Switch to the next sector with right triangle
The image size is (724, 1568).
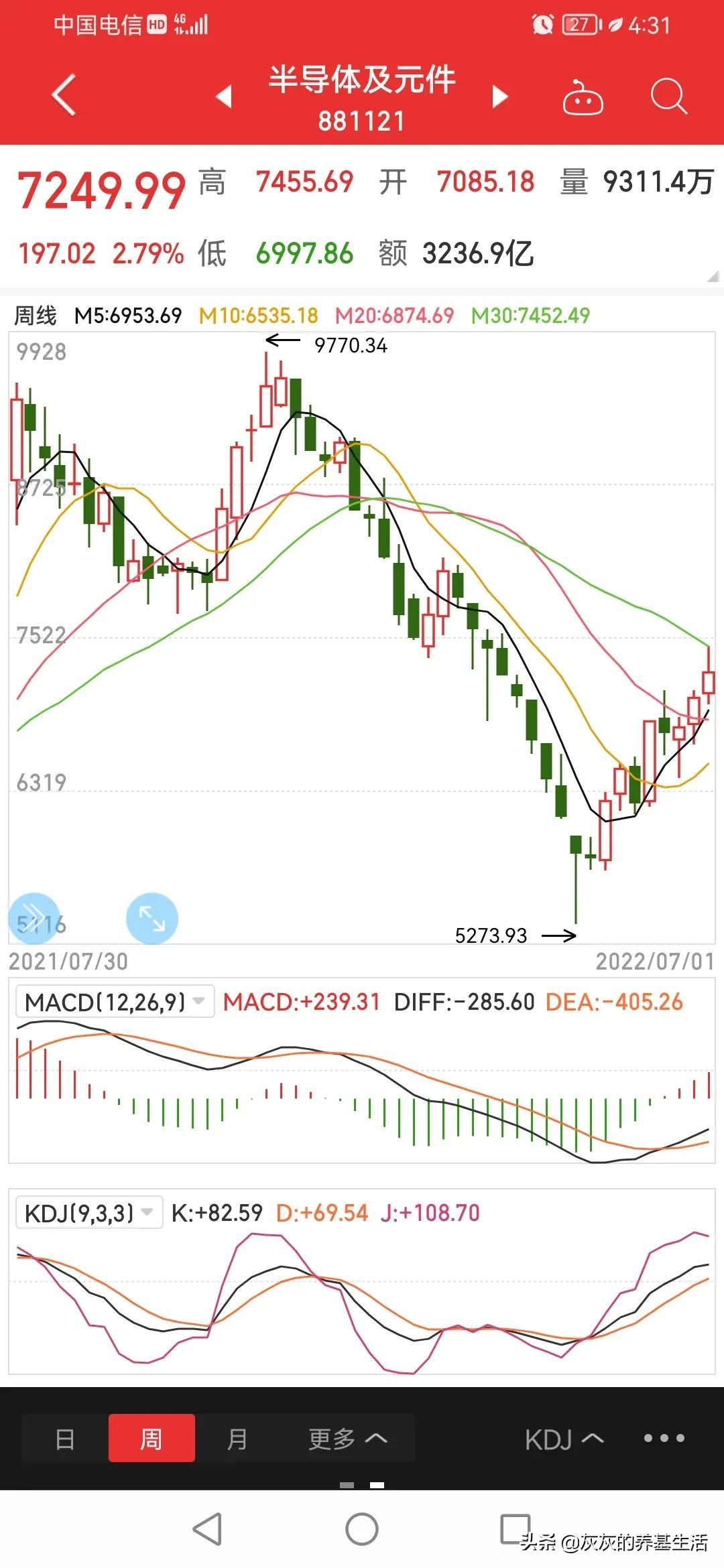point(499,96)
